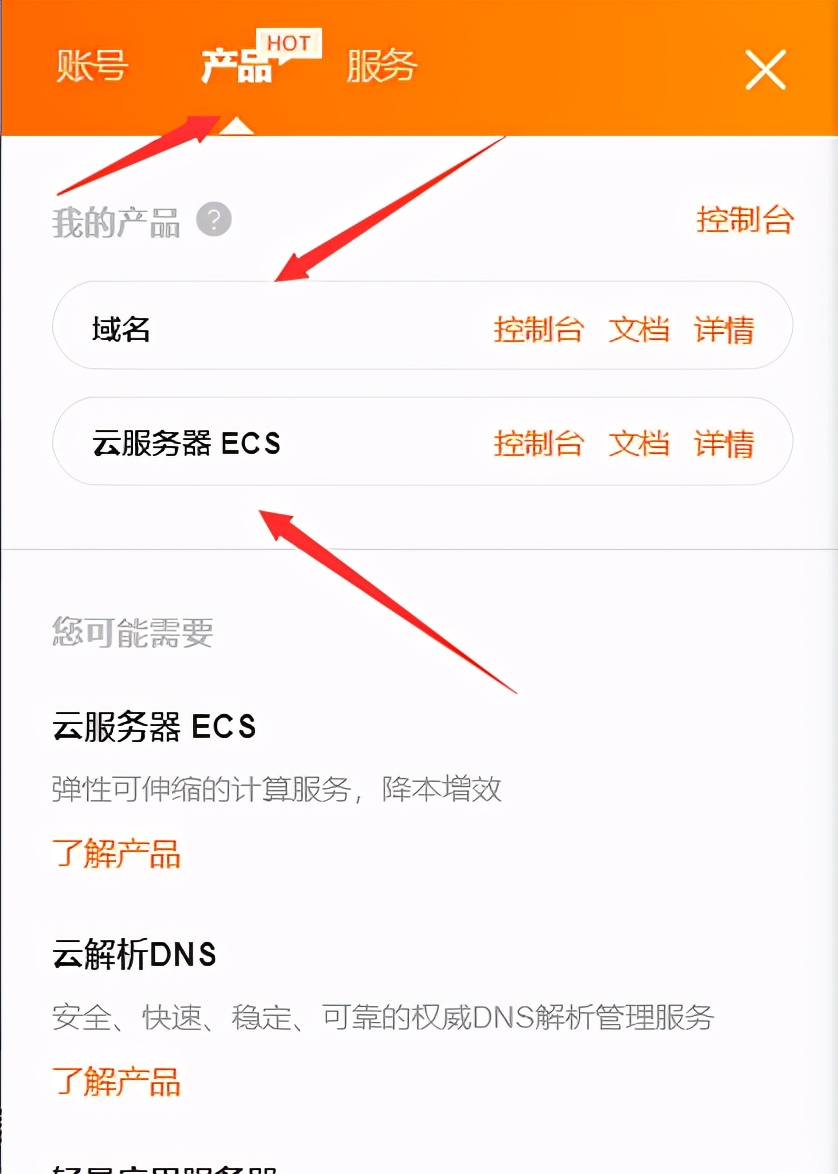Close the menu using the X icon

[766, 70]
